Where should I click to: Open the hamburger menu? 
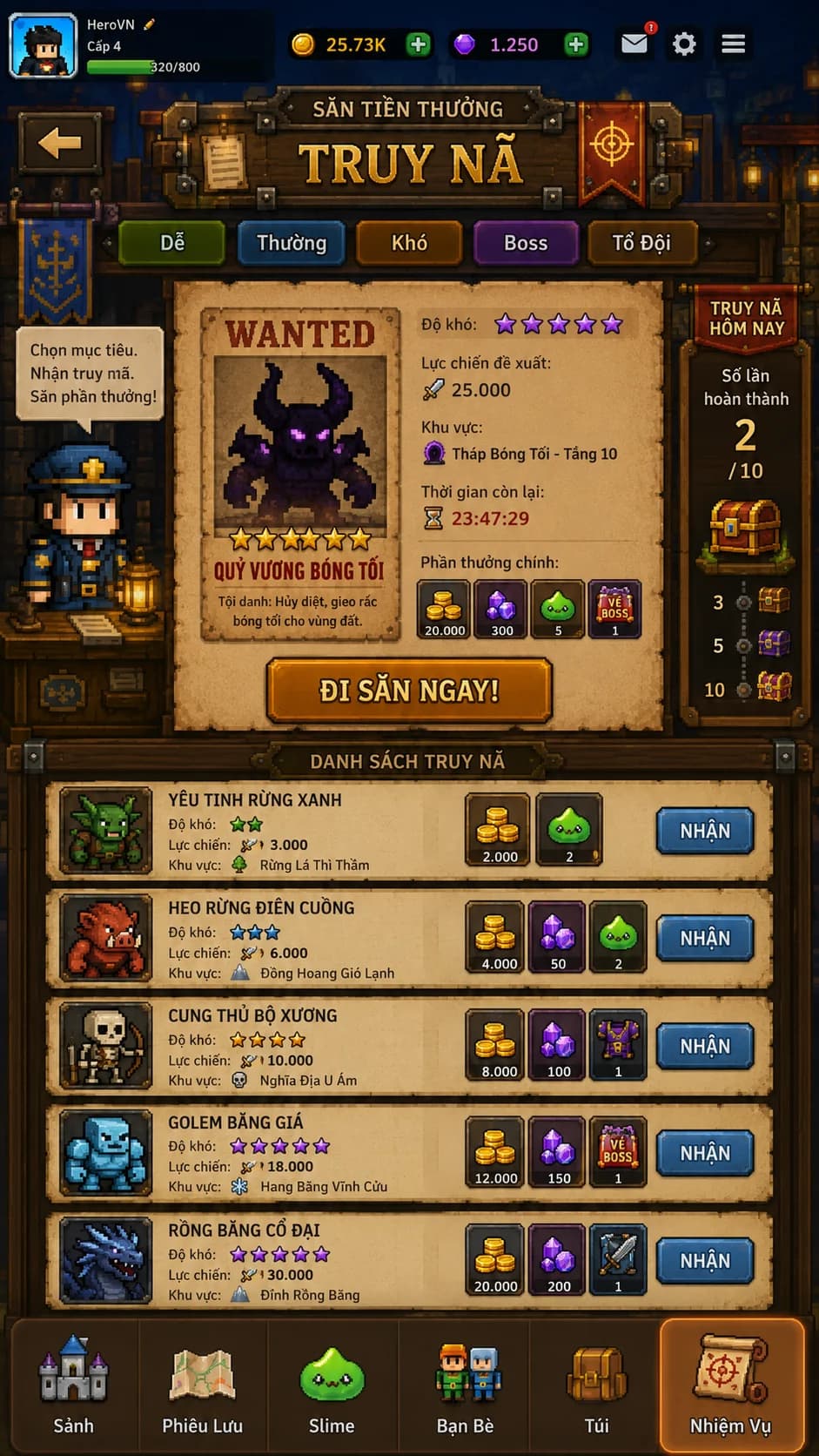point(734,44)
